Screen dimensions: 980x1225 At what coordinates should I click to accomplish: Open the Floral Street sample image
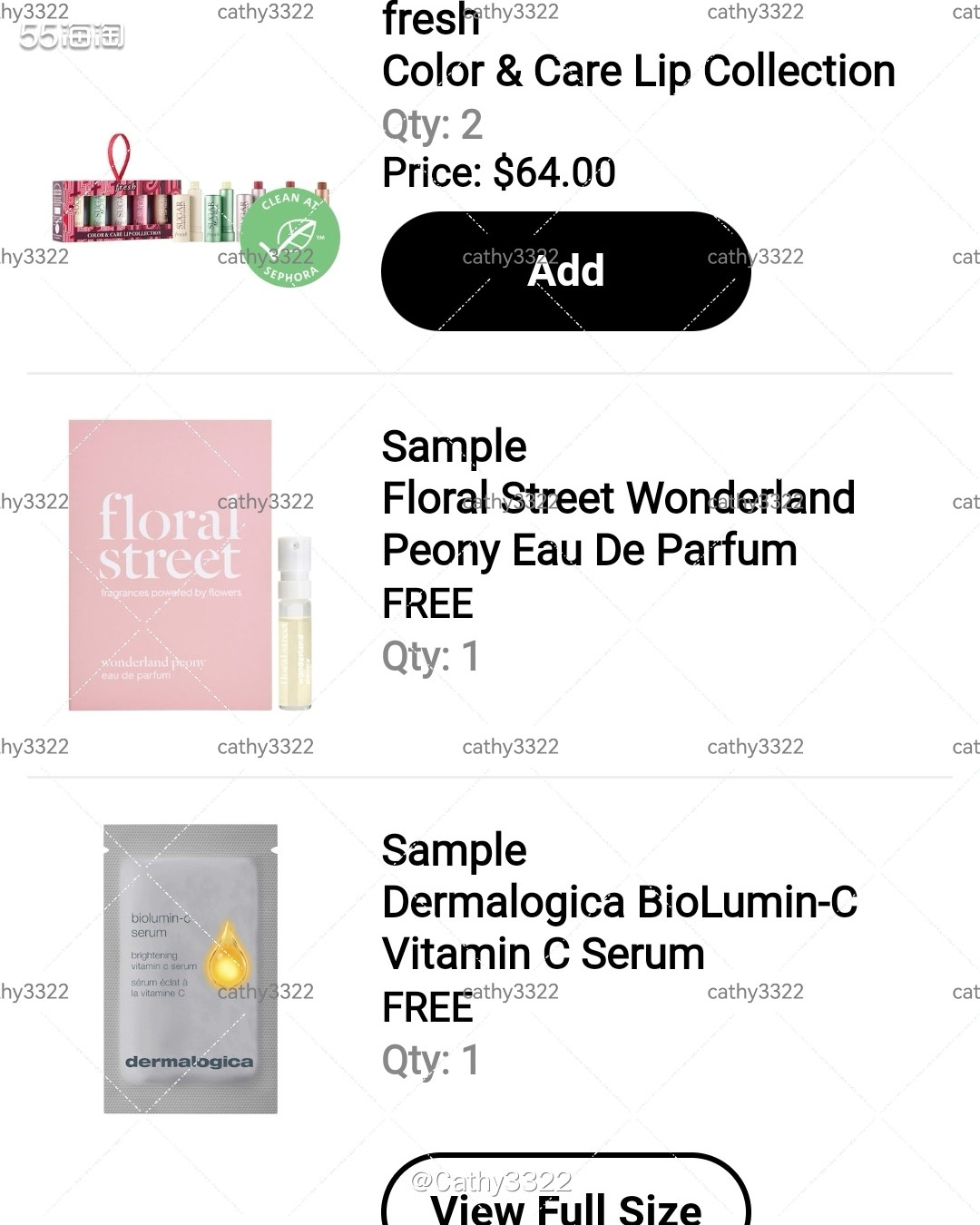(191, 564)
